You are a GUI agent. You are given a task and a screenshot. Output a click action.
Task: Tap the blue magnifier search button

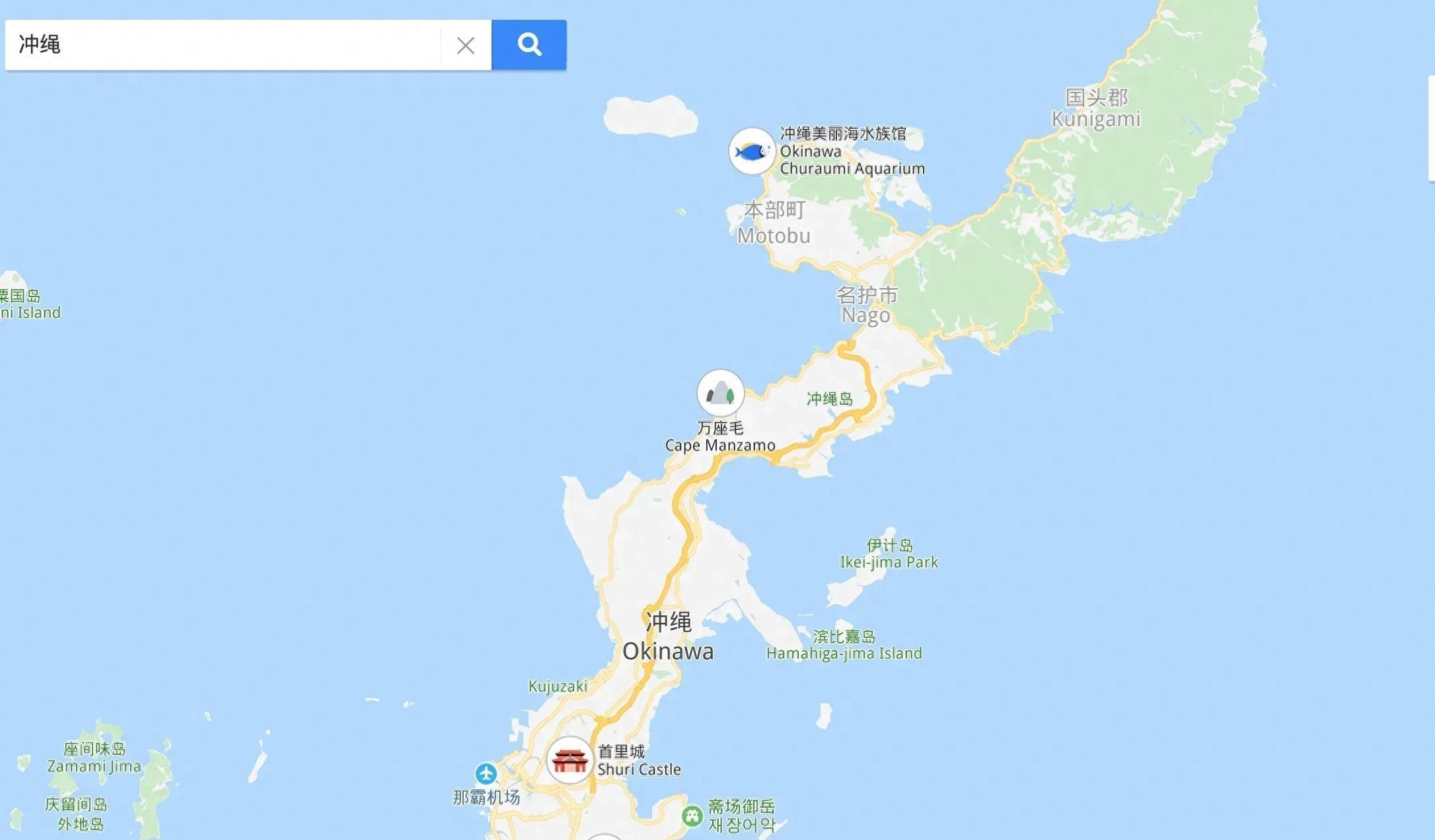(x=529, y=45)
